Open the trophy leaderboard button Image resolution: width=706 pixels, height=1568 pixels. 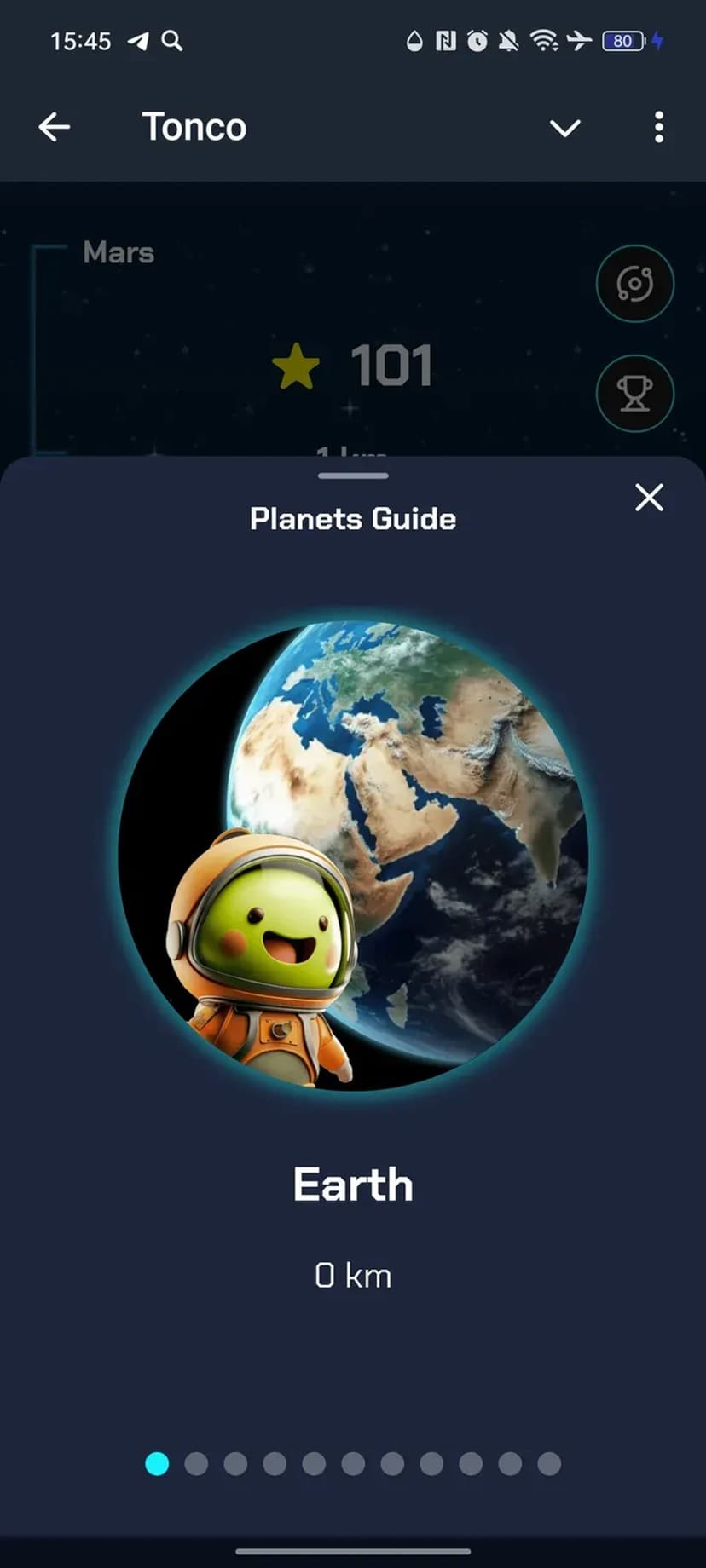tap(635, 394)
